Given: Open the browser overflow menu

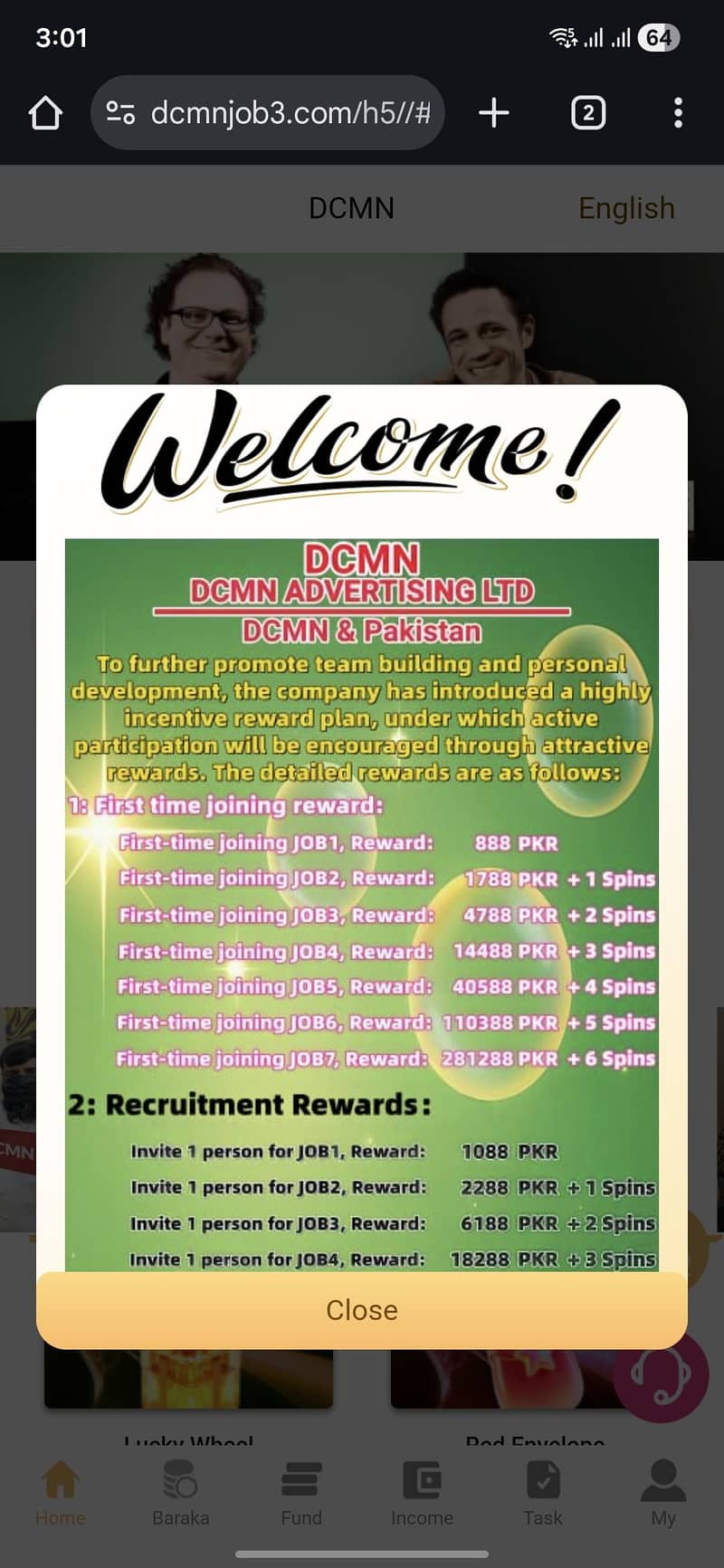Looking at the screenshot, I should tap(678, 113).
